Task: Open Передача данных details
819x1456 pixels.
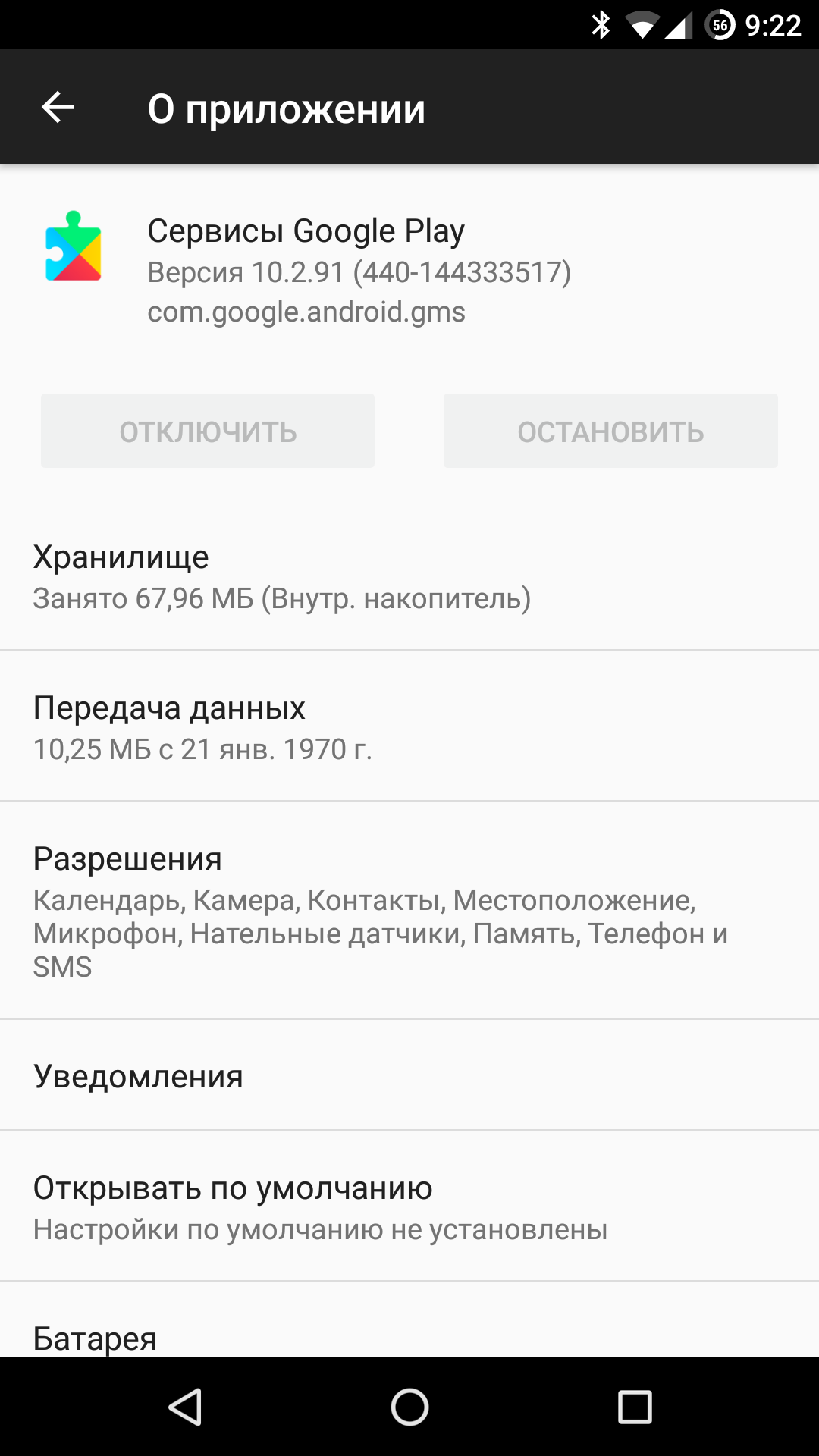Action: (x=409, y=726)
